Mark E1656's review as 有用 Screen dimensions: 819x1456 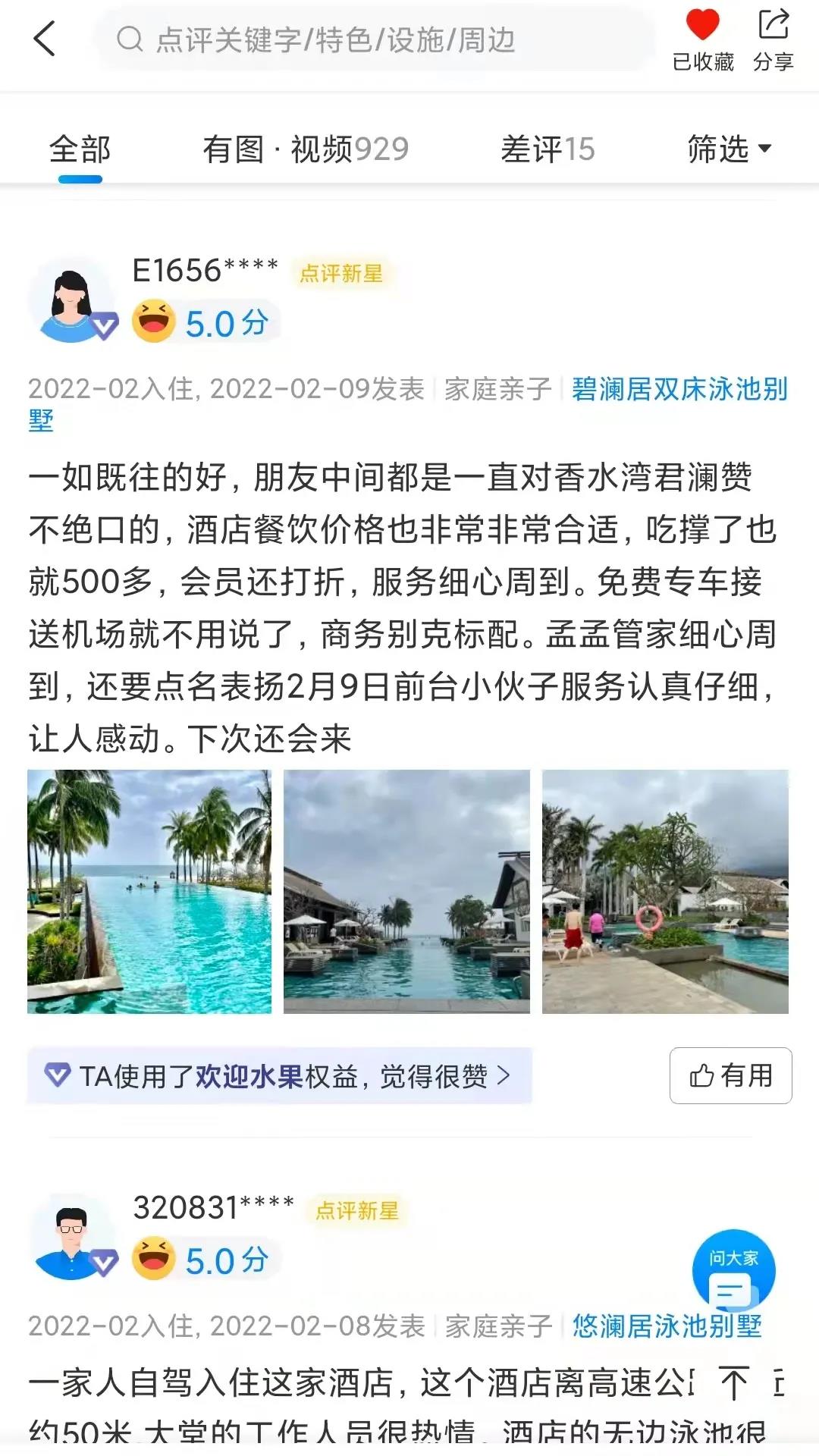point(730,1075)
